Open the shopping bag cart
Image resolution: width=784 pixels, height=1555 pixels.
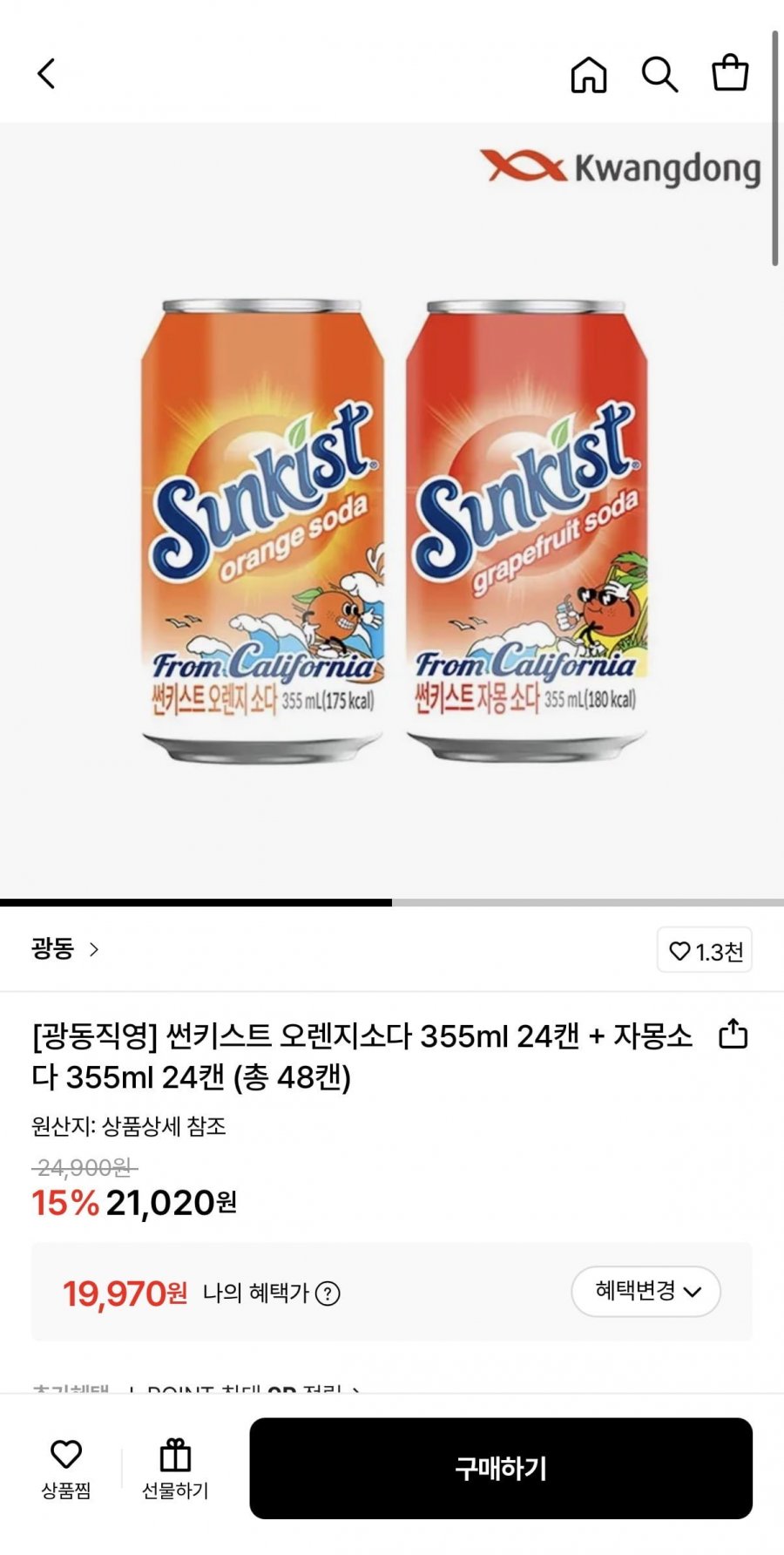coord(730,73)
